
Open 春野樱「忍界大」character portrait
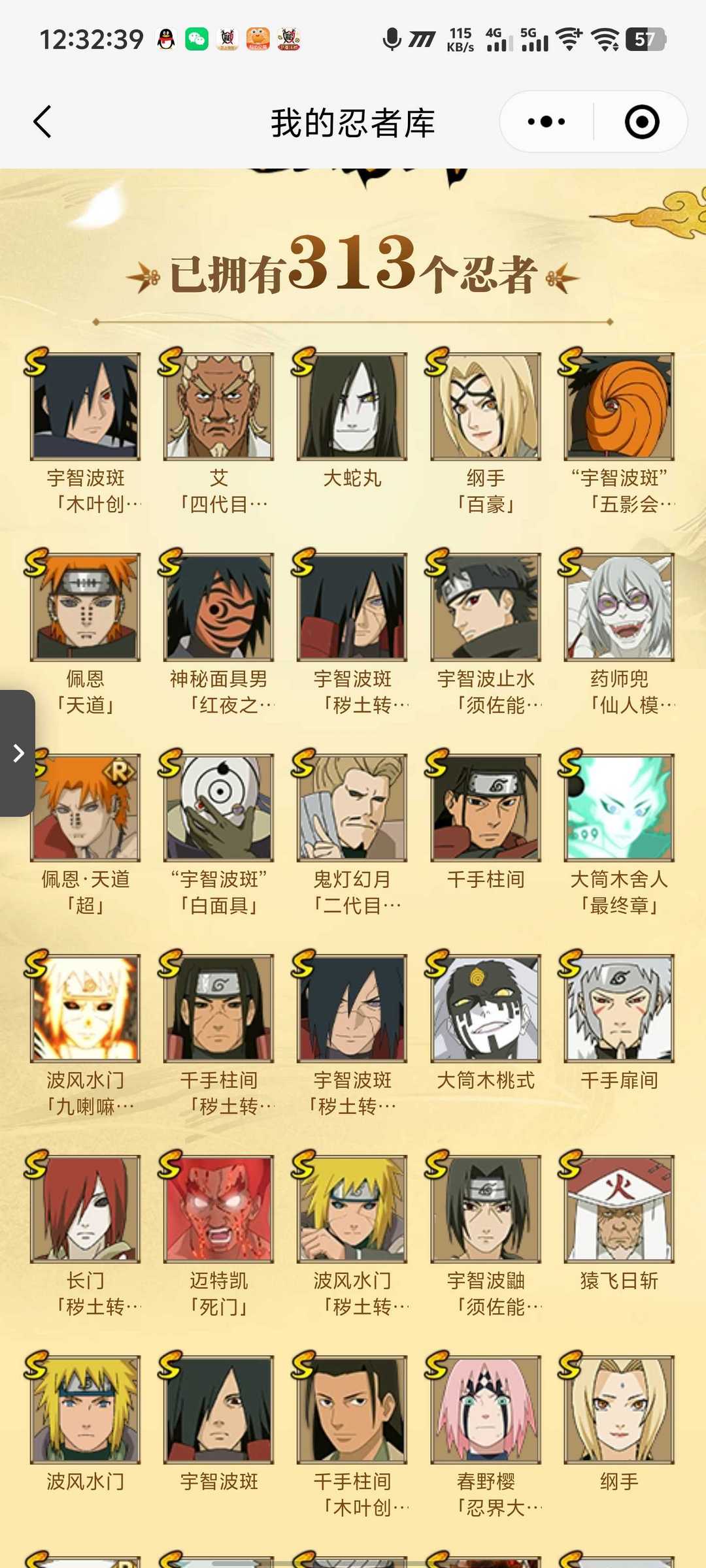[x=484, y=1409]
